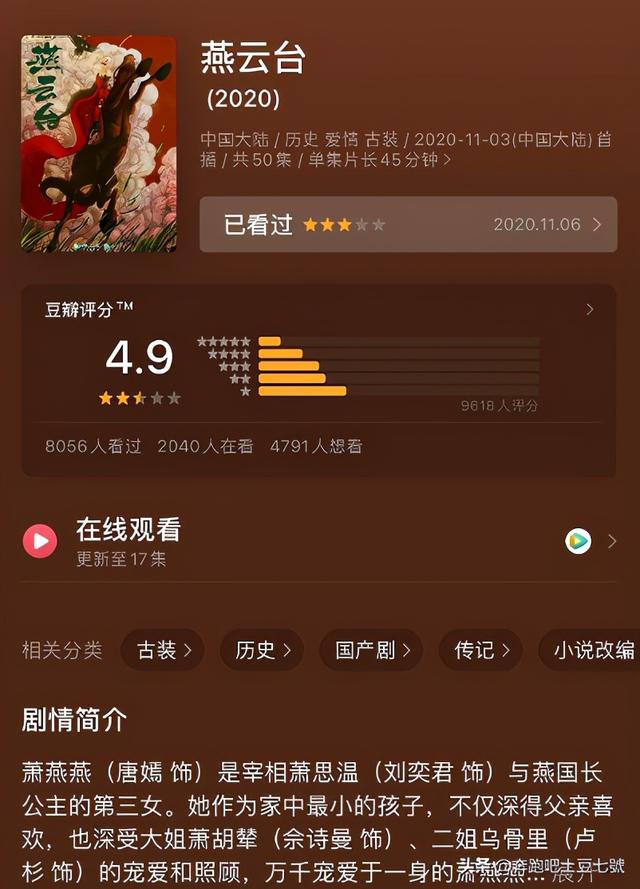Image resolution: width=640 pixels, height=889 pixels.
Task: Select the 国产剧 category chip
Action: [x=370, y=650]
